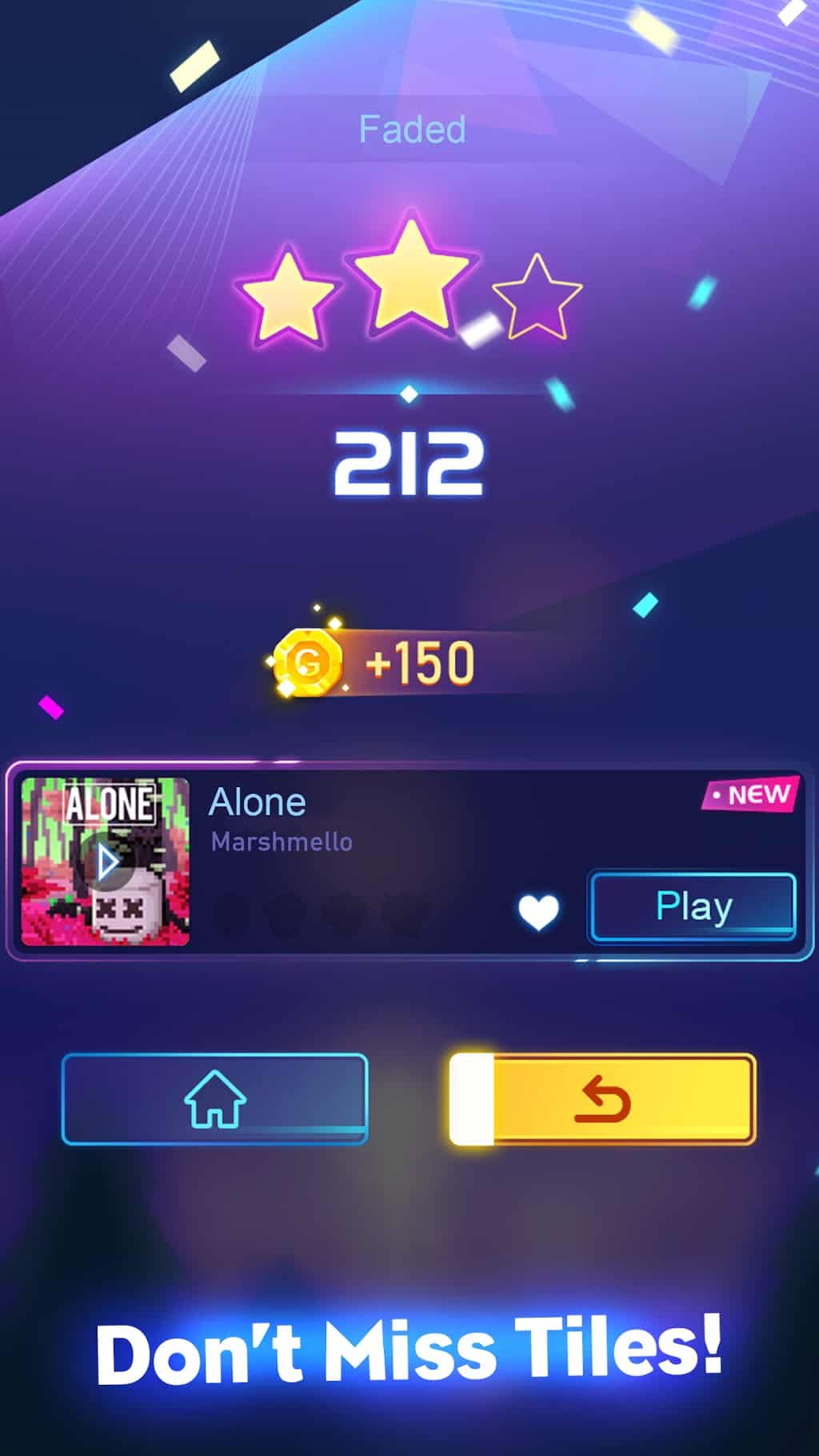The image size is (819, 1456).
Task: Go to the home screen
Action: point(215,1099)
